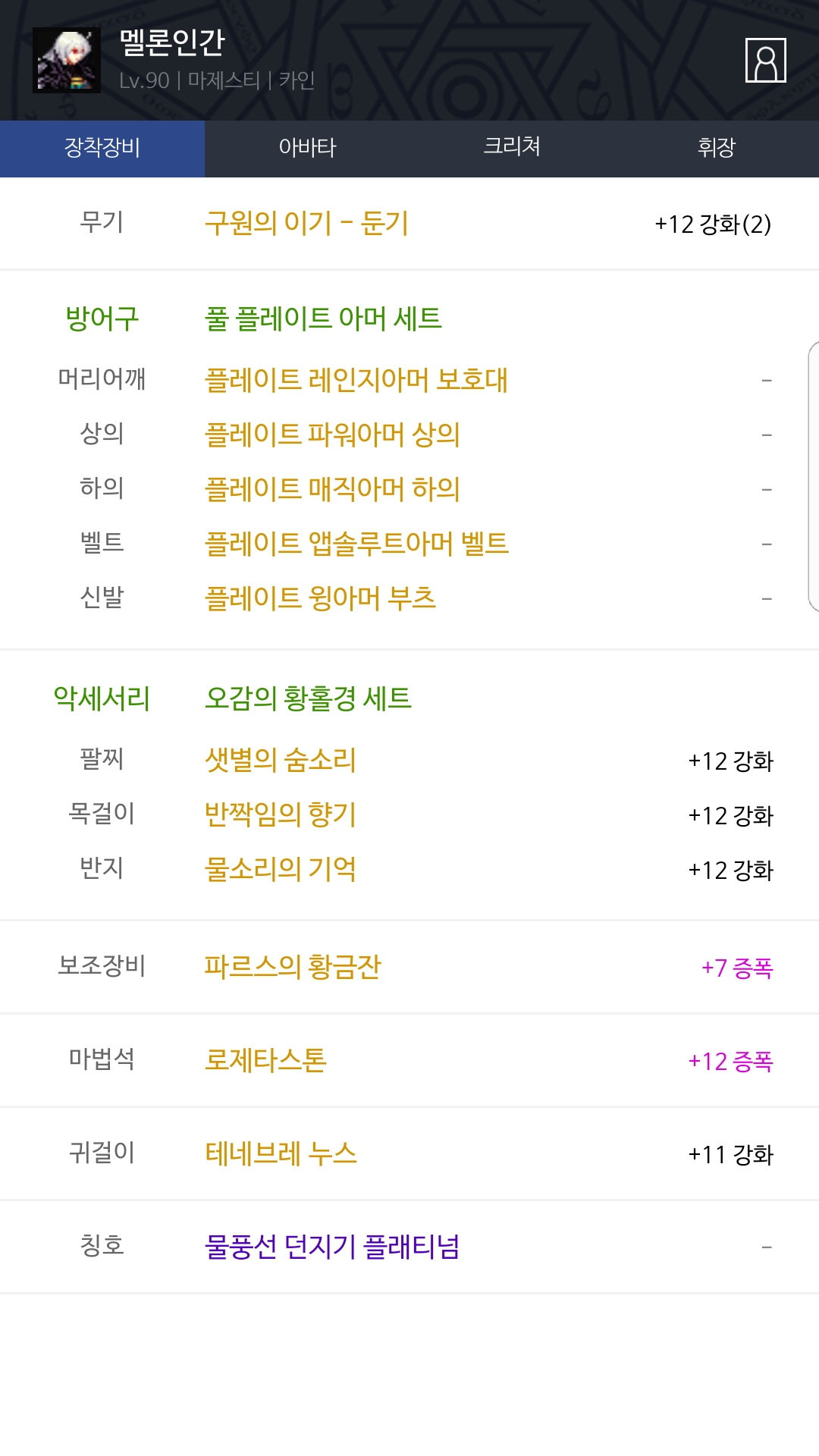
Task: View necklace 반짝임의 향기
Action: coord(281,814)
